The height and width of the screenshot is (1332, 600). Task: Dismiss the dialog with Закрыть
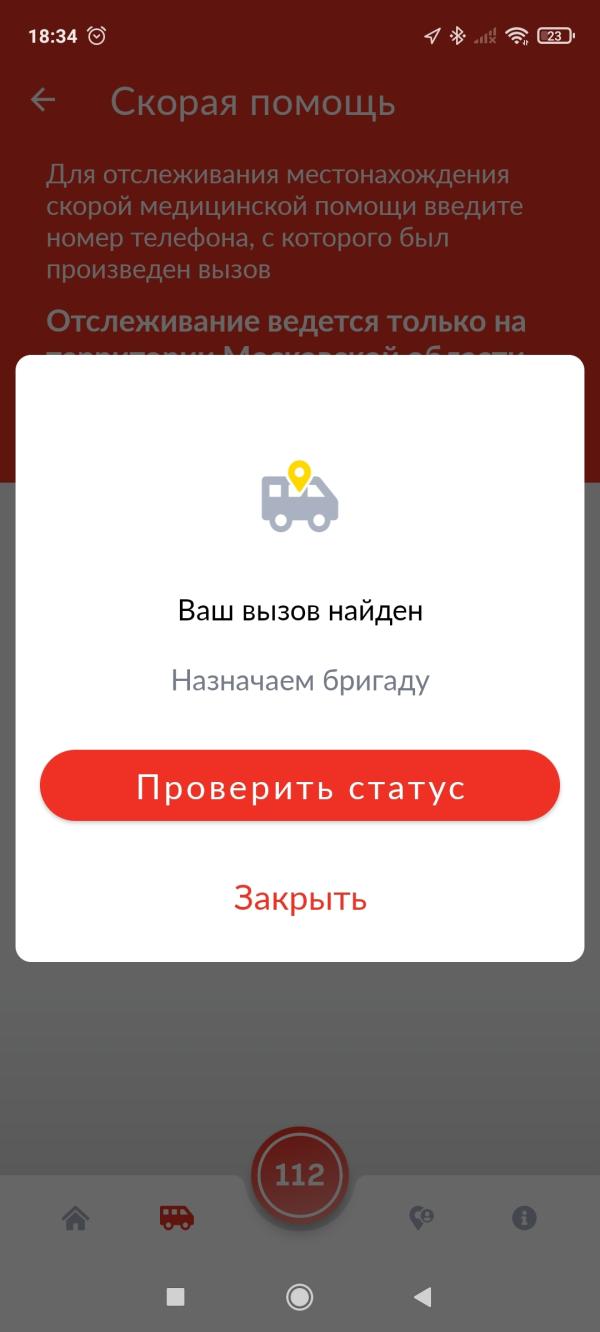[300, 898]
